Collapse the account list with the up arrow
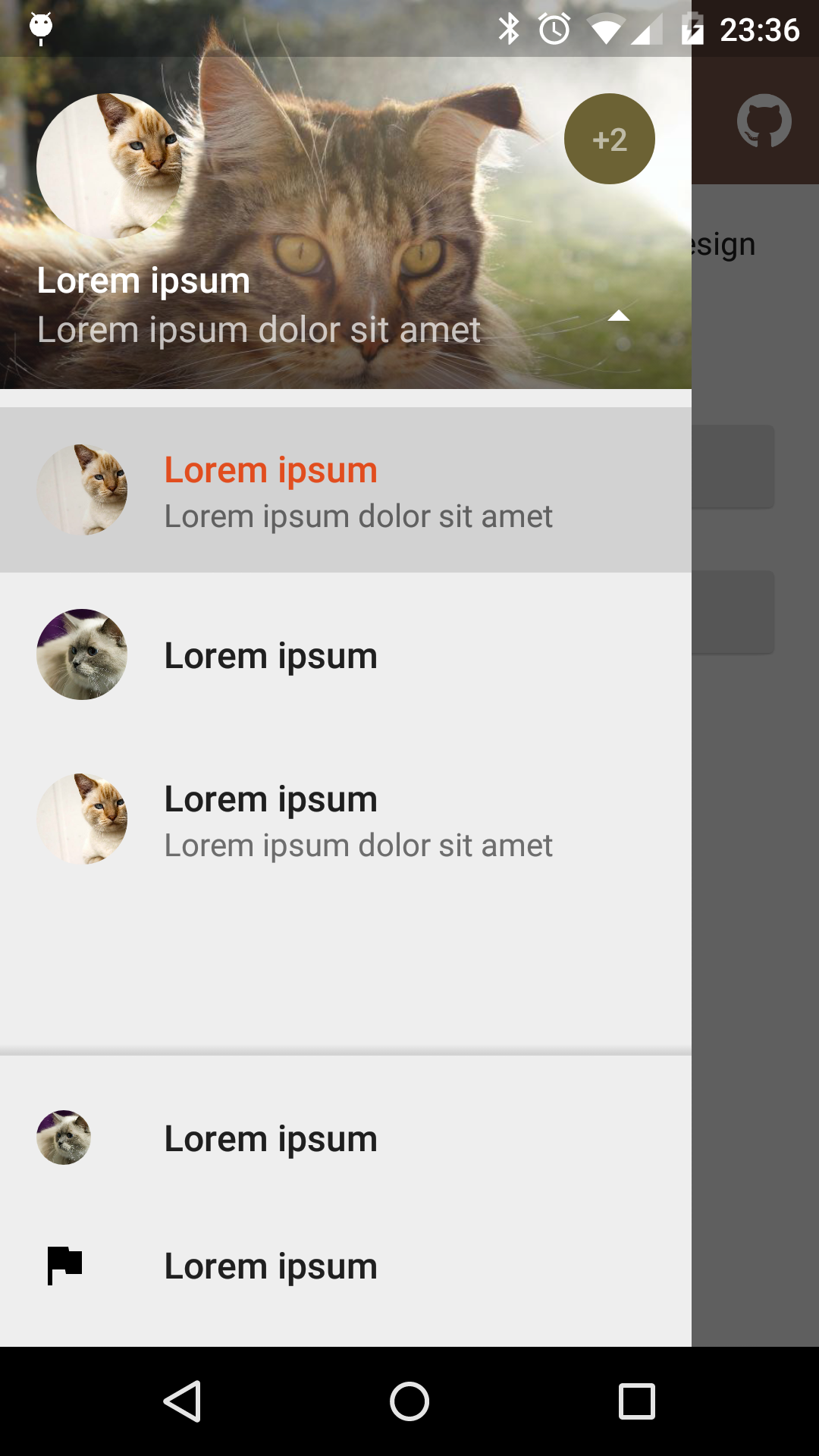This screenshot has width=819, height=1456. (x=619, y=316)
